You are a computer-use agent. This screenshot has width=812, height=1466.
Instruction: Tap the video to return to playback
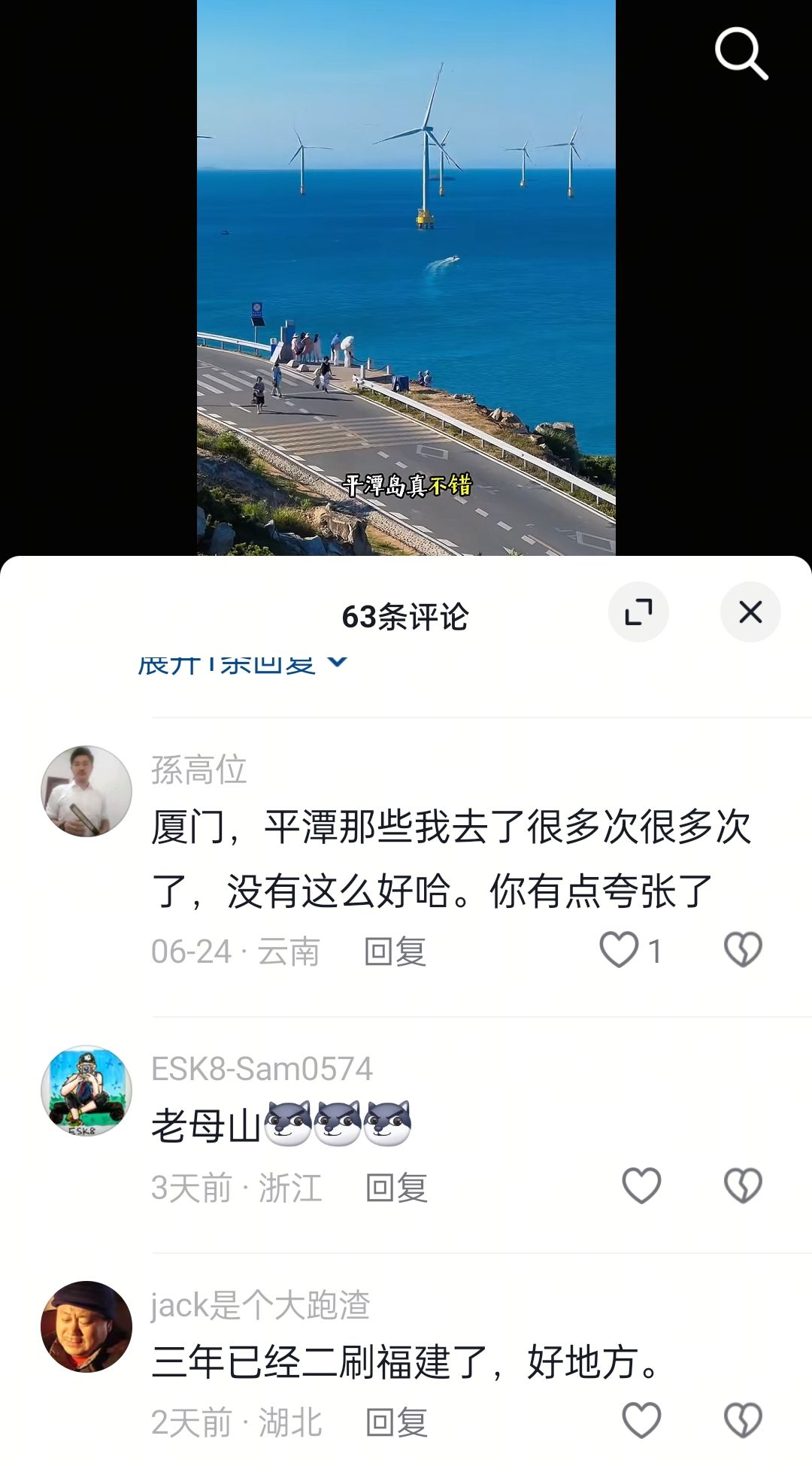[406, 278]
